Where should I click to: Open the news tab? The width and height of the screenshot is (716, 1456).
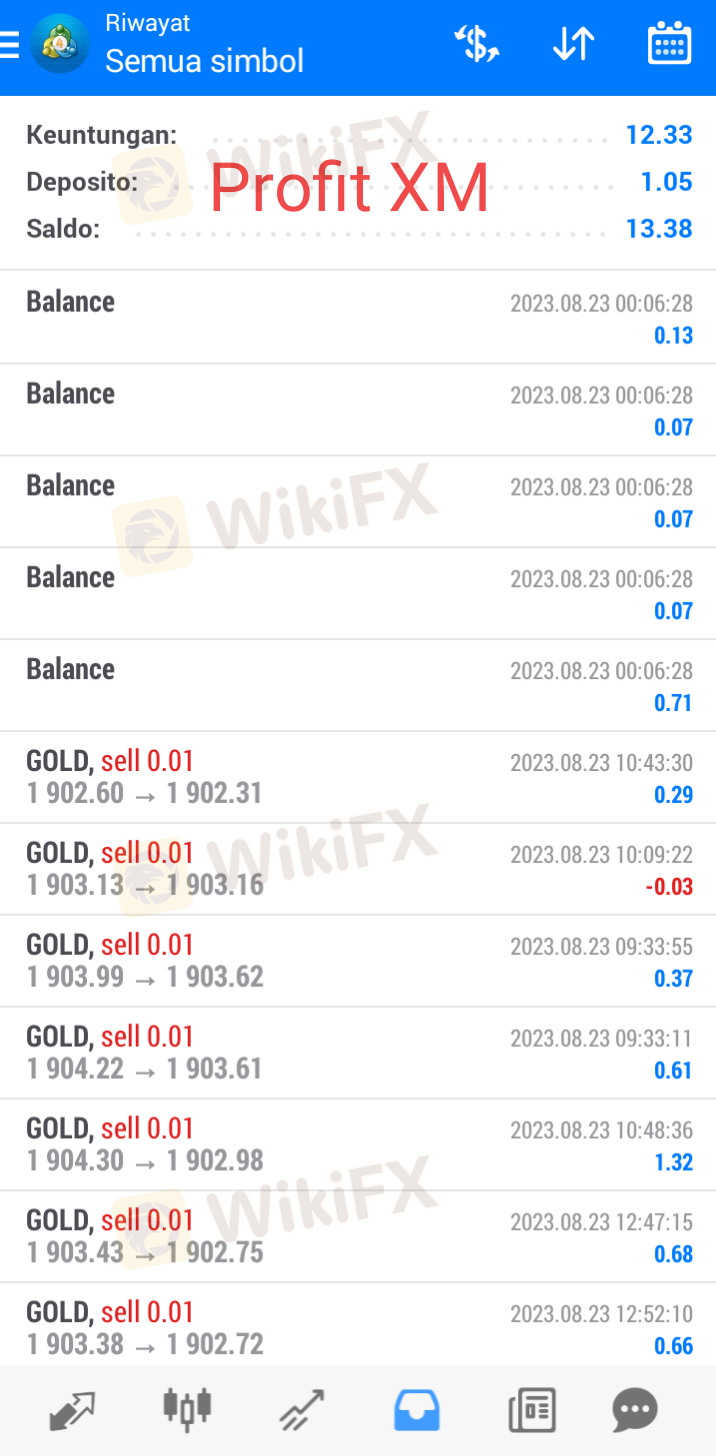(531, 1410)
